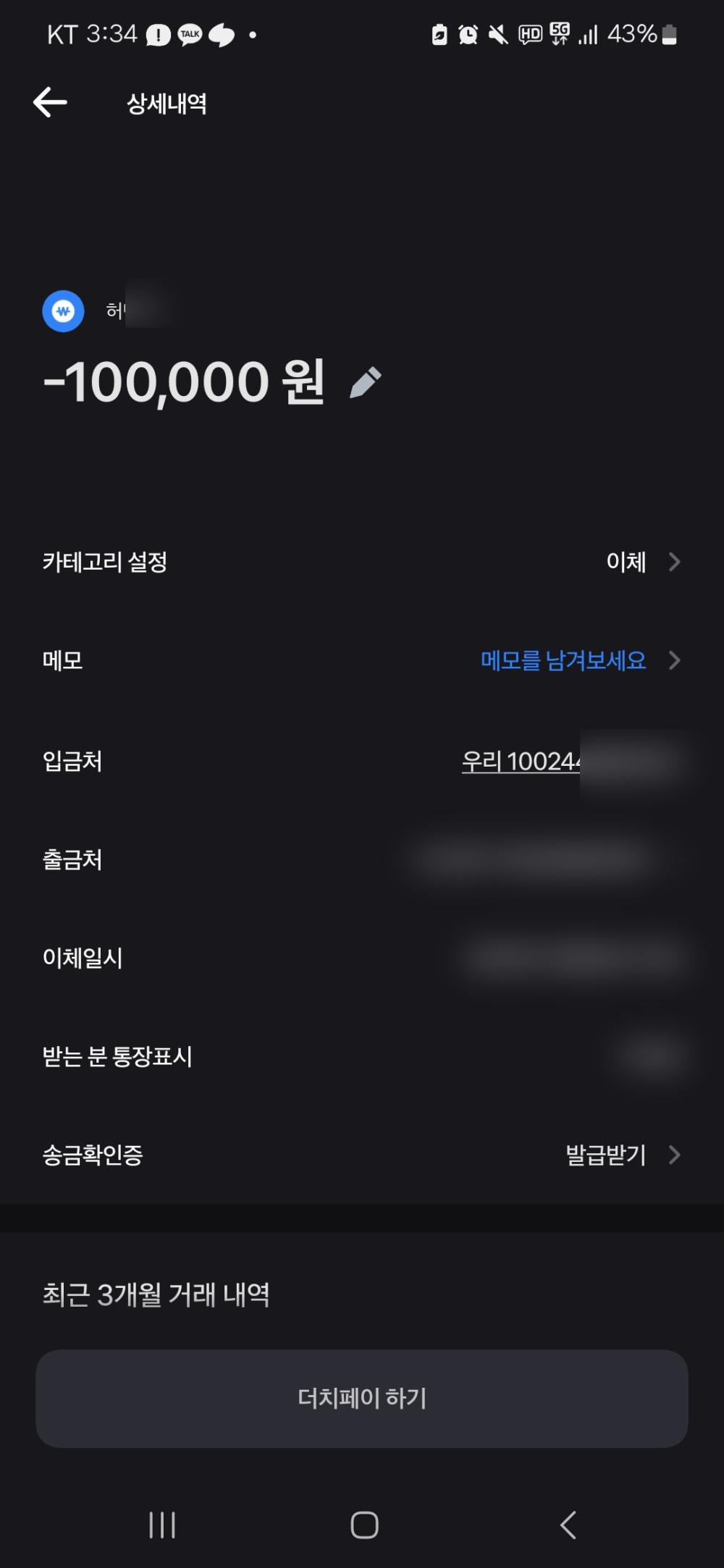
Task: Edit the -100,000원 transaction with the pencil icon
Action: tap(366, 382)
